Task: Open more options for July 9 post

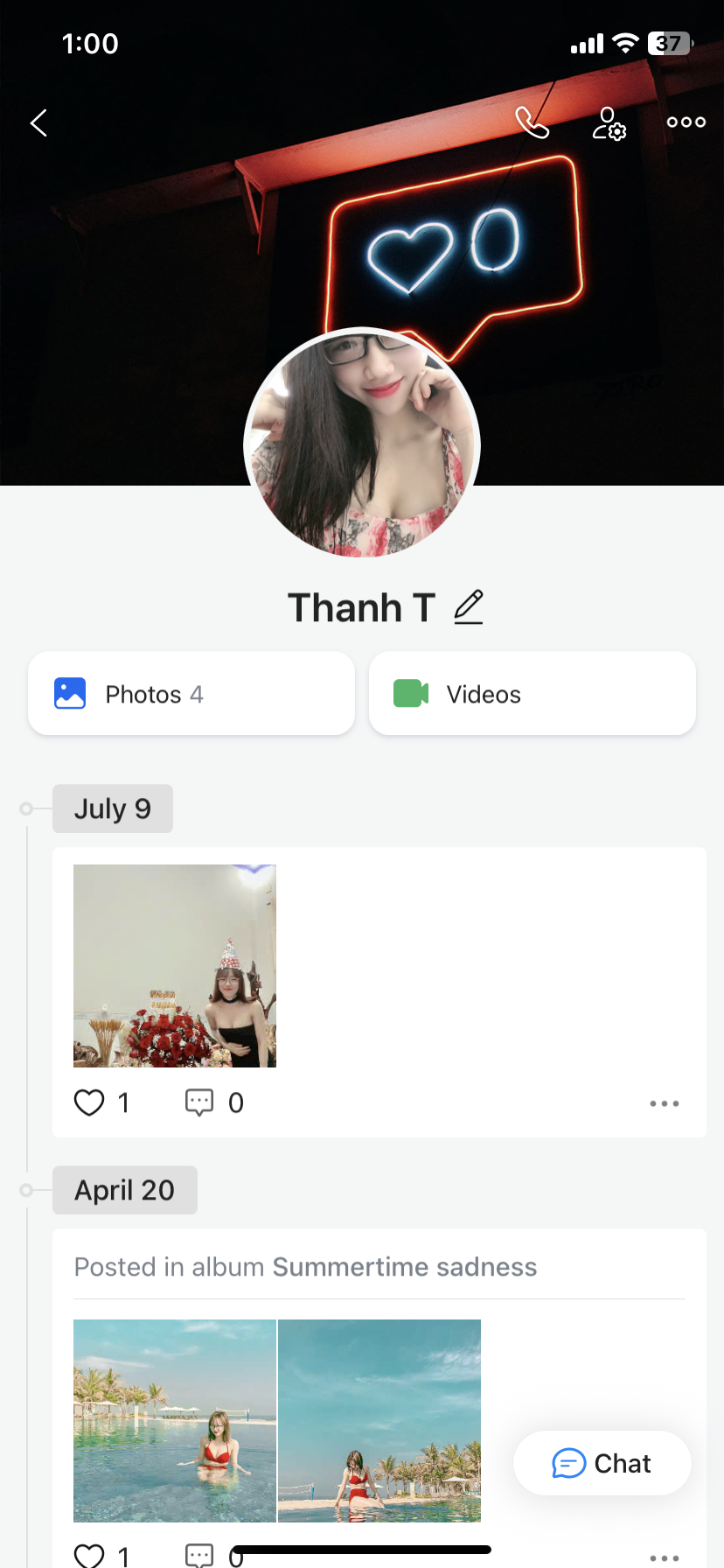Action: pyautogui.click(x=664, y=1103)
